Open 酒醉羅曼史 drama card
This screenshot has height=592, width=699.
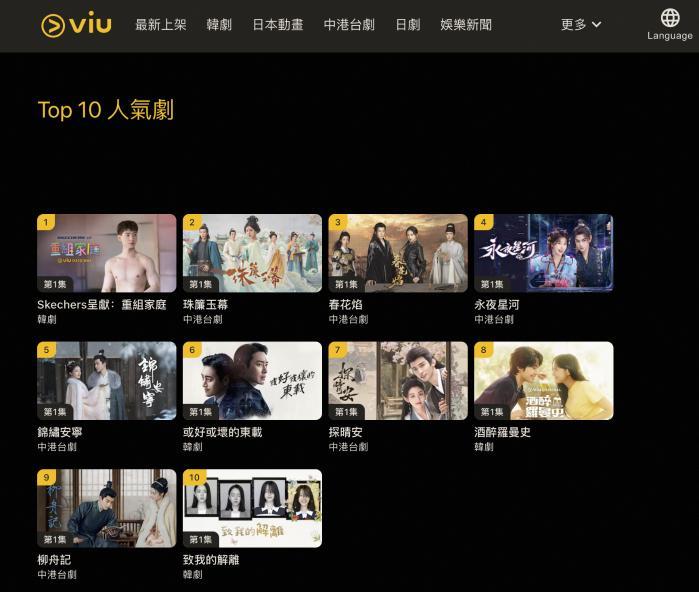(x=543, y=381)
